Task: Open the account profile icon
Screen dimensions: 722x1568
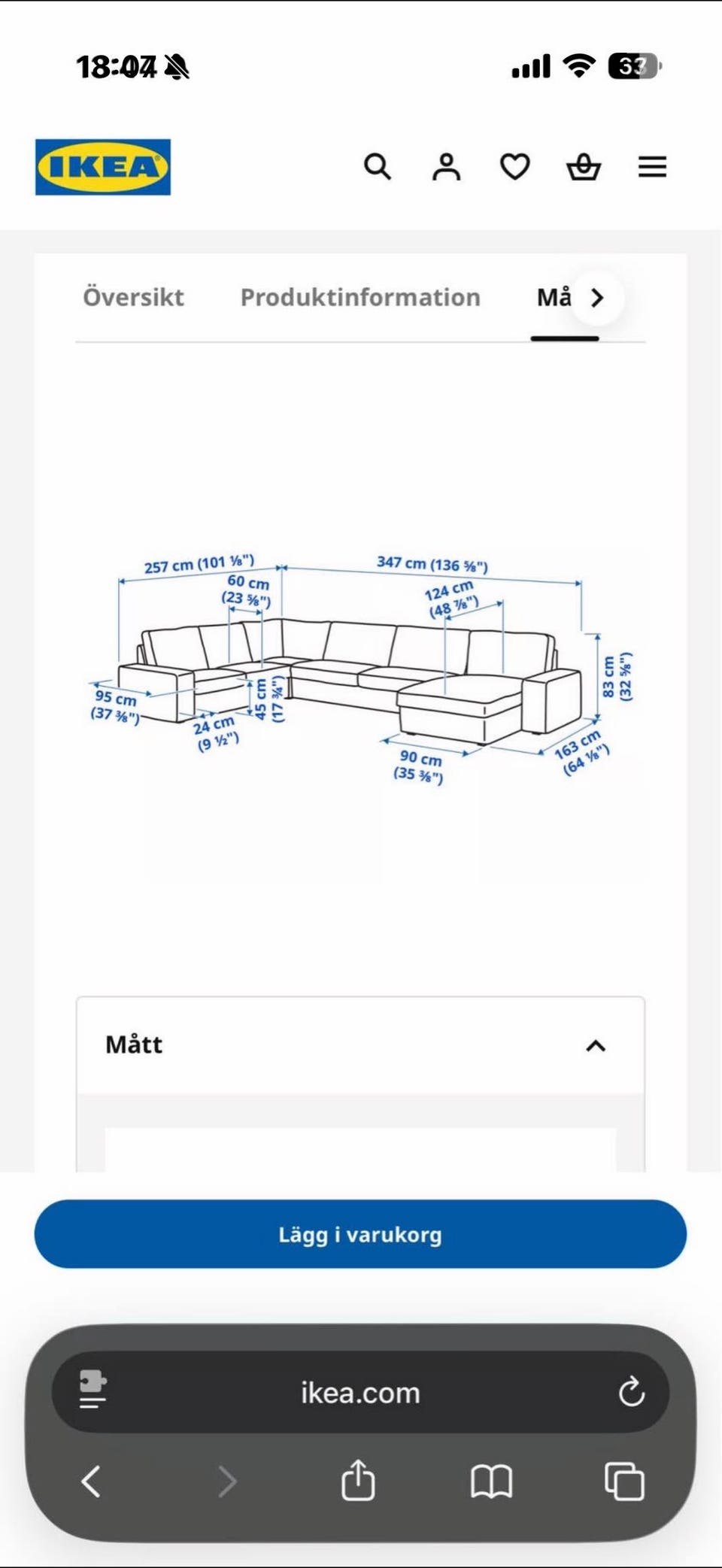Action: coord(446,167)
